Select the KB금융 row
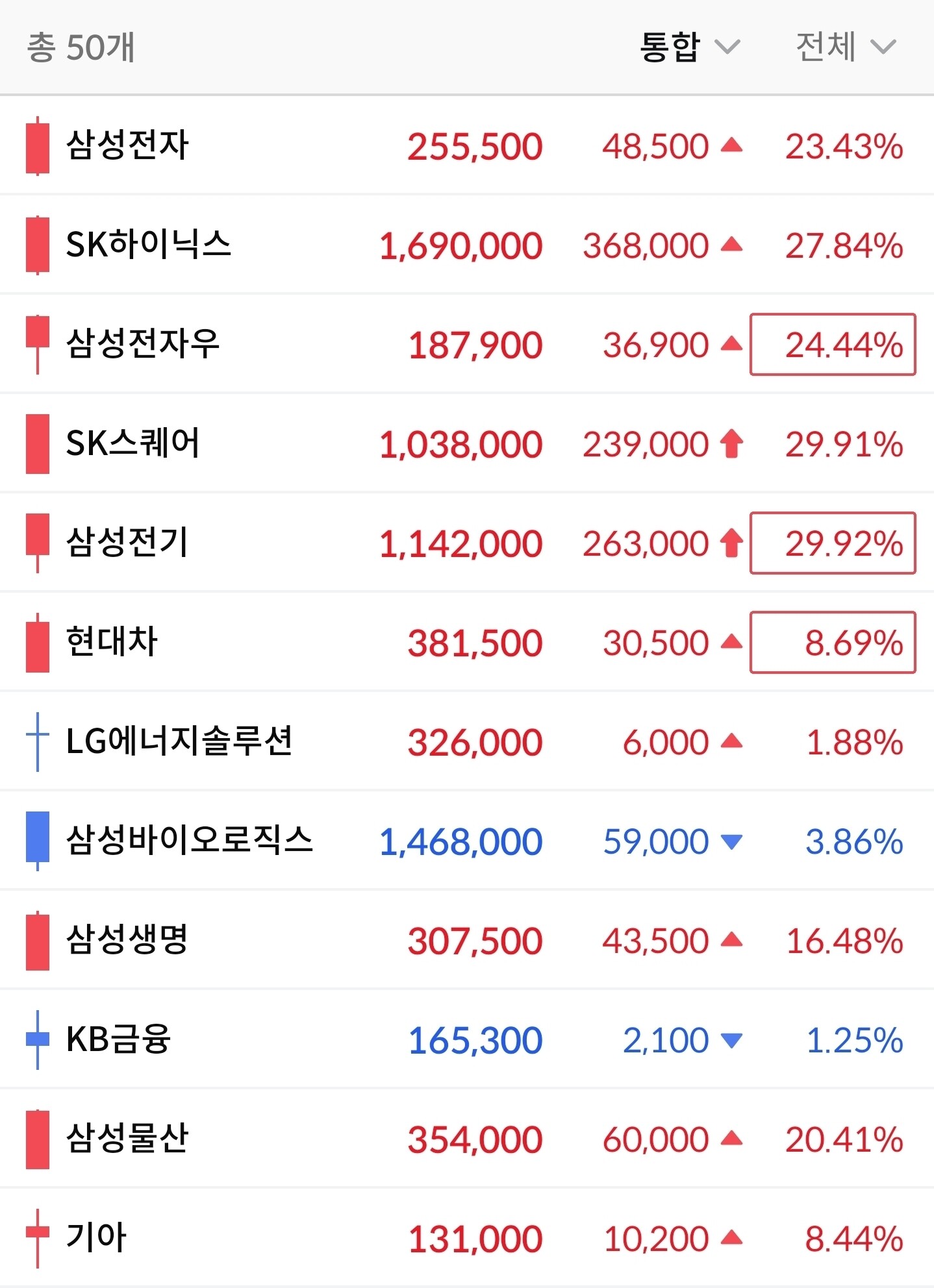Viewport: 934px width, 1288px height. pyautogui.click(x=467, y=1039)
